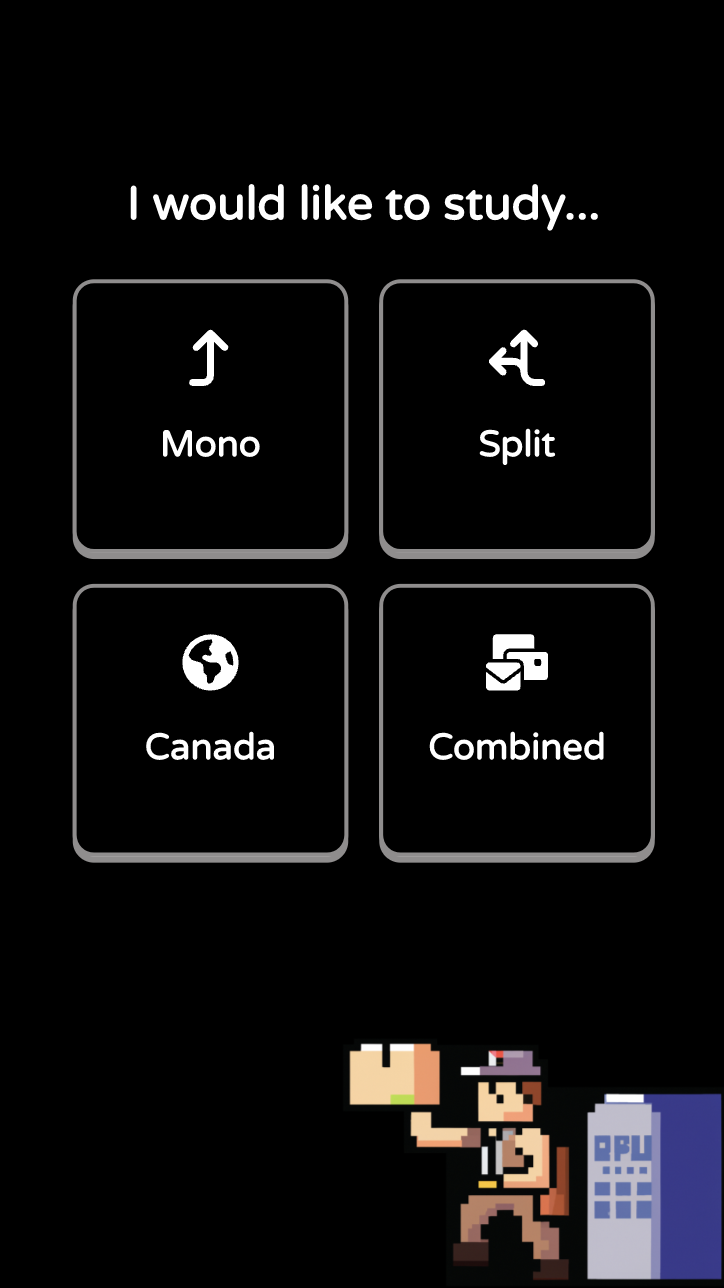Choose the Split study mode
The width and height of the screenshot is (724, 1288).
click(x=516, y=416)
